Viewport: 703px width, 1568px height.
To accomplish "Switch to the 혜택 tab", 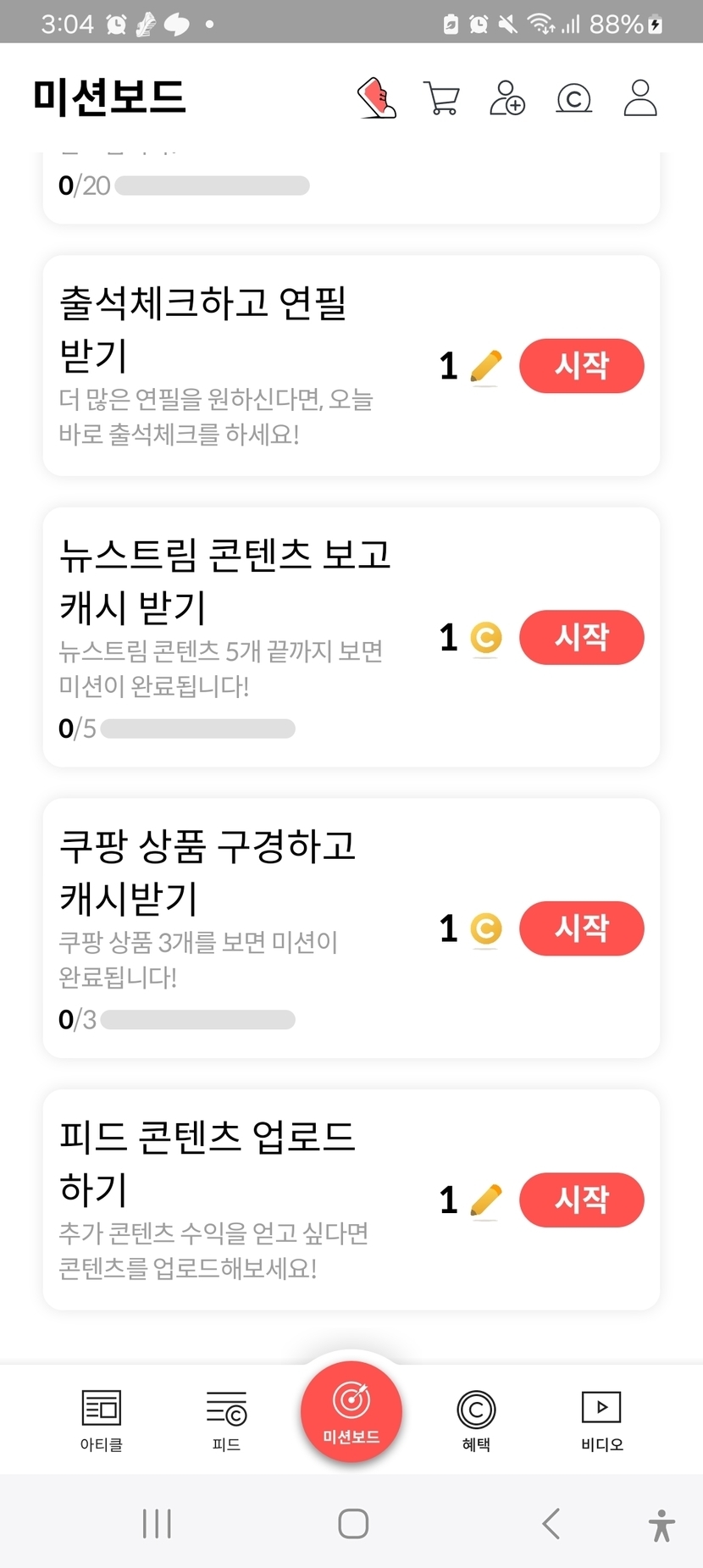I will pos(476,1420).
